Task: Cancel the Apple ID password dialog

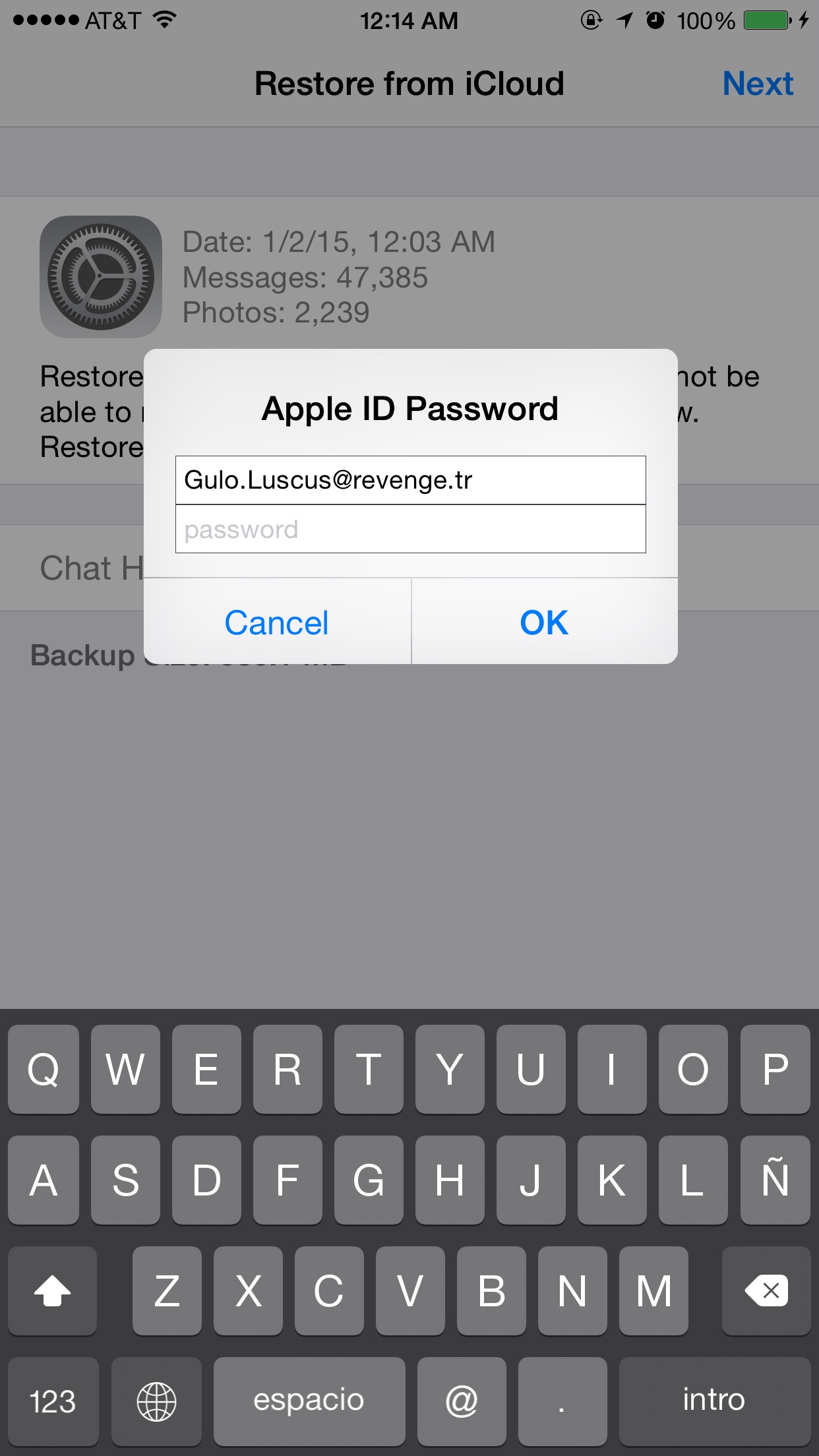Action: pos(277,622)
